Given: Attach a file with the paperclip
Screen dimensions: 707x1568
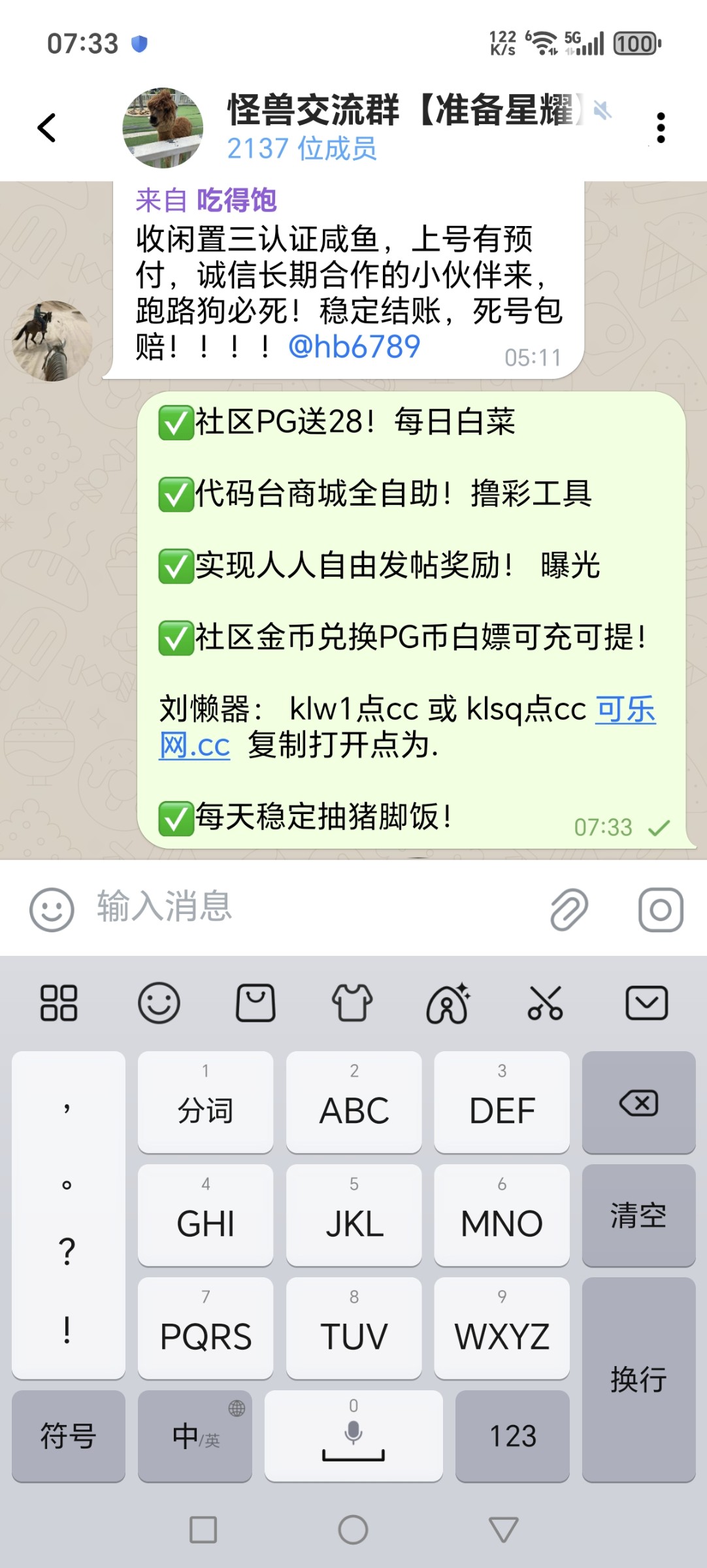Looking at the screenshot, I should [568, 909].
